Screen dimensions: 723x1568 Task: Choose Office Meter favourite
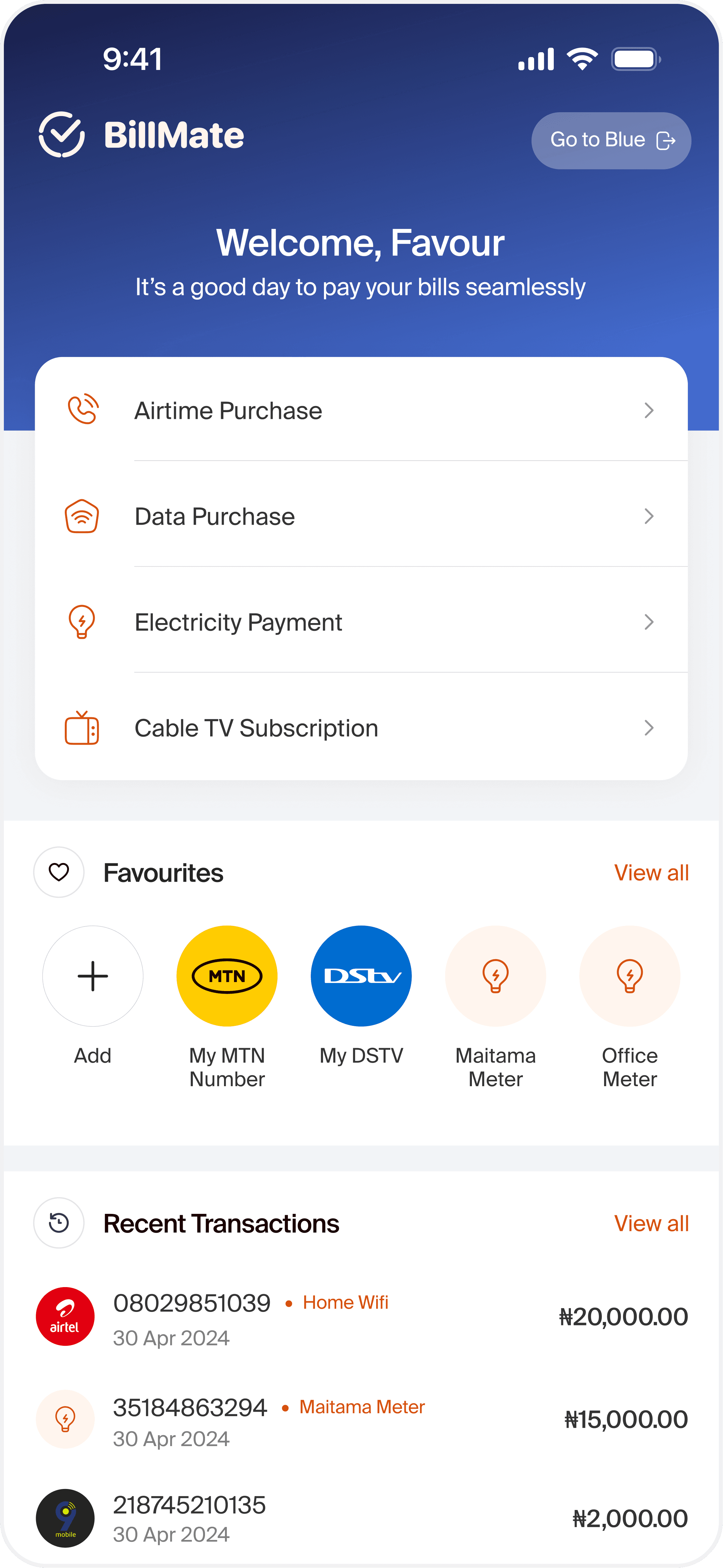click(629, 976)
